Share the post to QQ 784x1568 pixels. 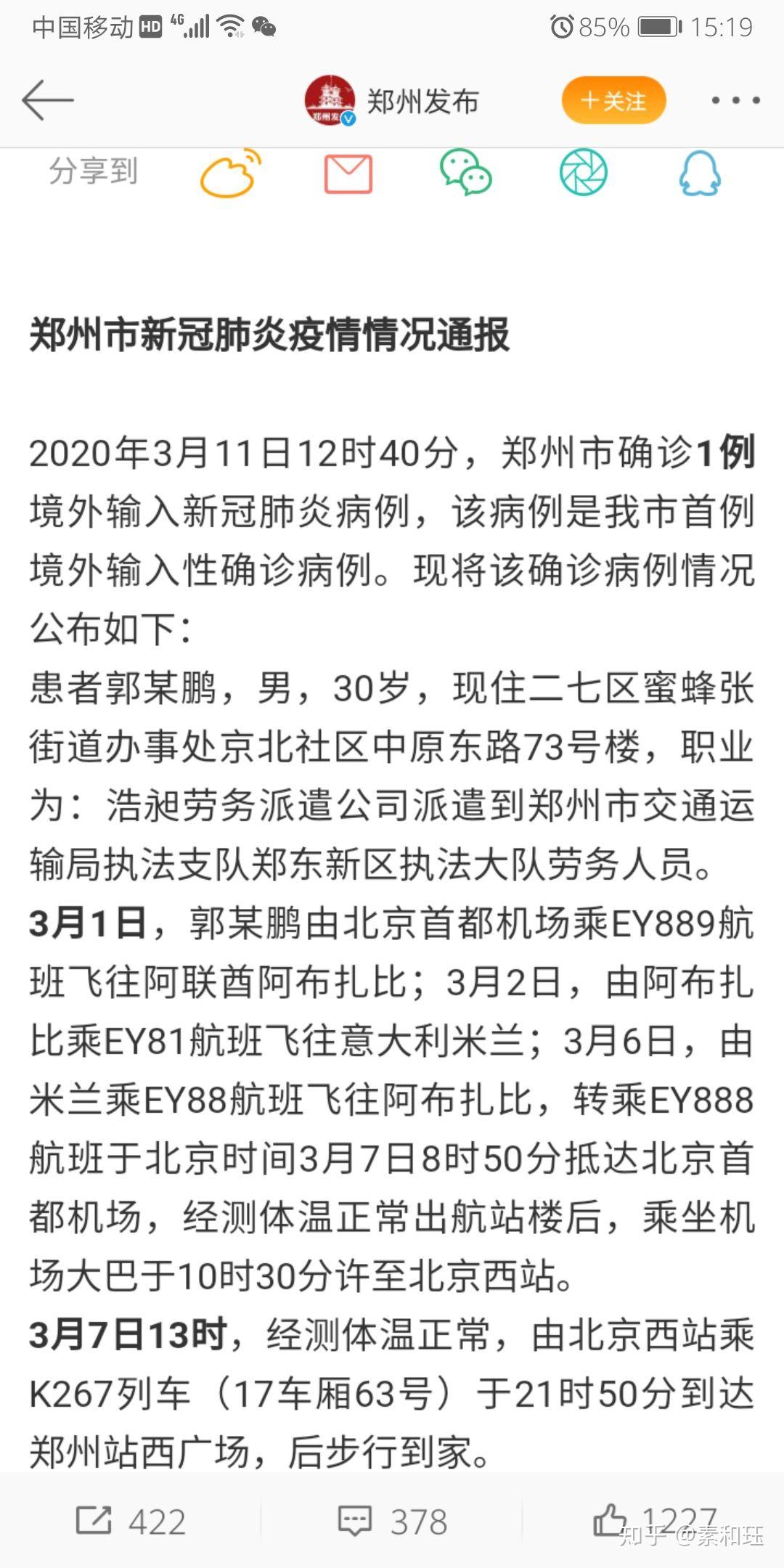coord(700,173)
